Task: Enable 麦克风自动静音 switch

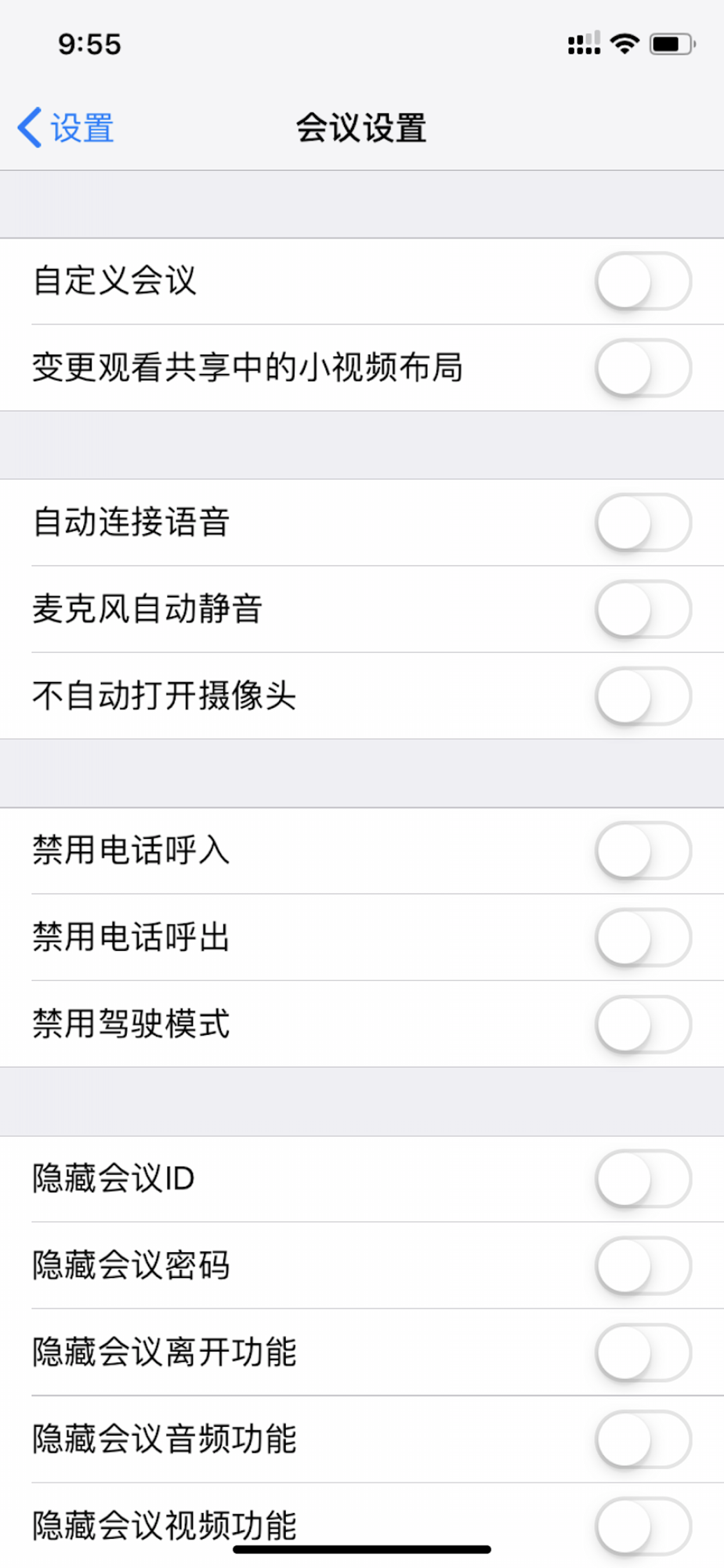Action: (x=643, y=609)
